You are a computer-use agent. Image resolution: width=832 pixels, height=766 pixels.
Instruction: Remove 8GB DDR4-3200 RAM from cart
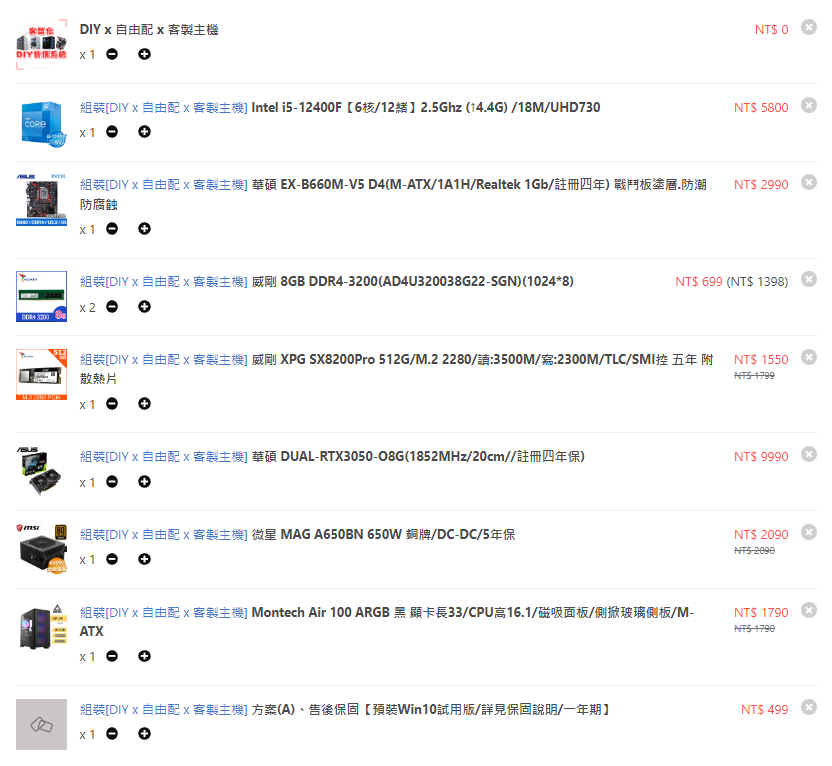(809, 280)
